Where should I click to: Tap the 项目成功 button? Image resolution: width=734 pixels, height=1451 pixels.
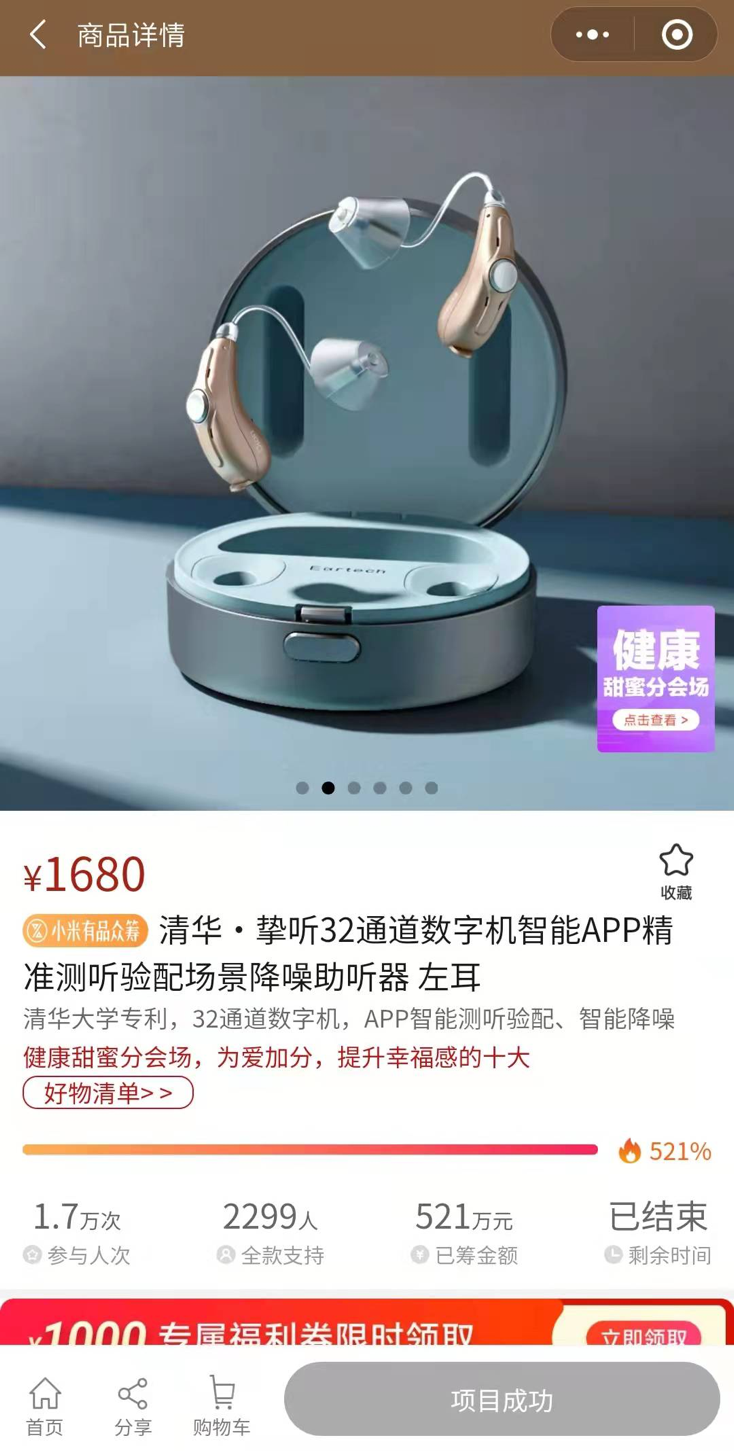(501, 1400)
